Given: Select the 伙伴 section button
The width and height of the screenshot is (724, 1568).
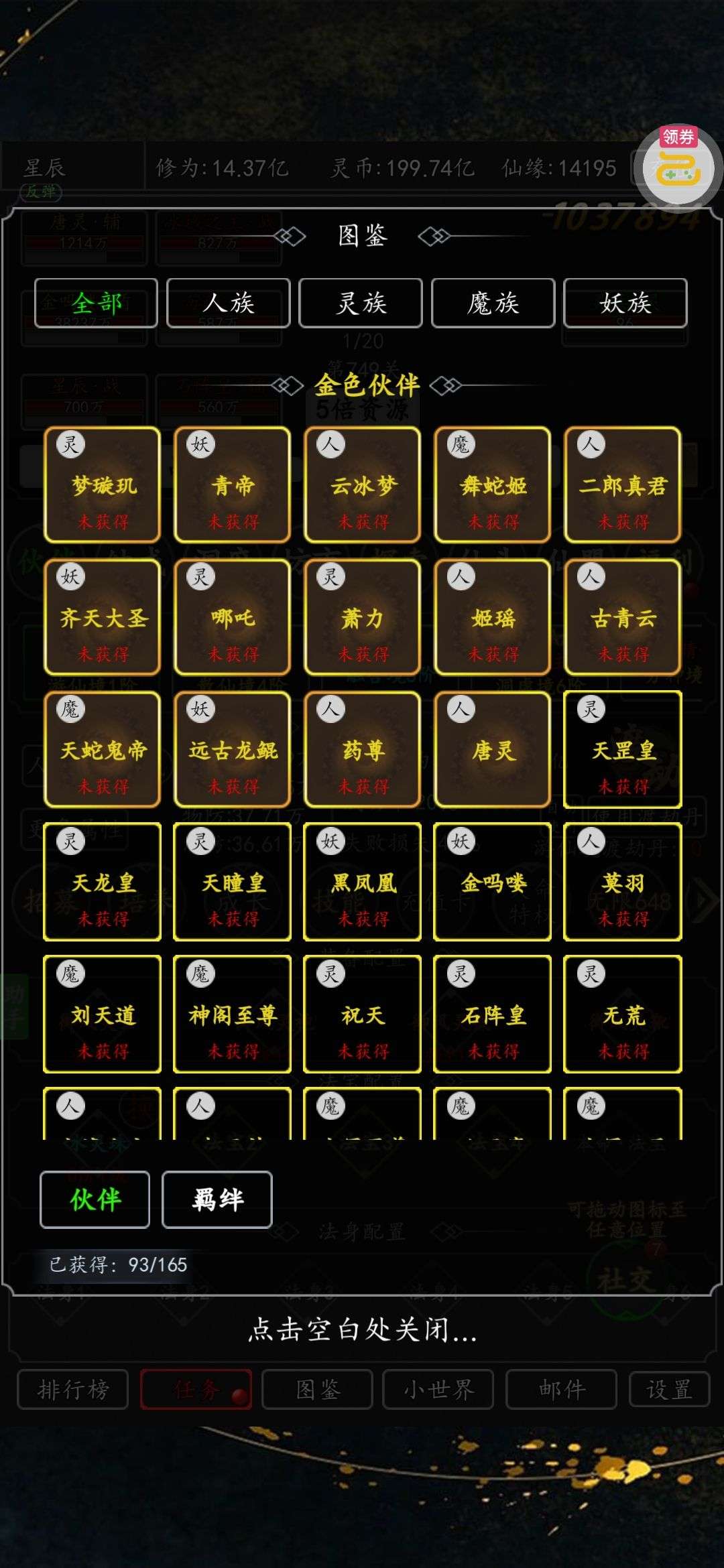Looking at the screenshot, I should (x=95, y=1199).
